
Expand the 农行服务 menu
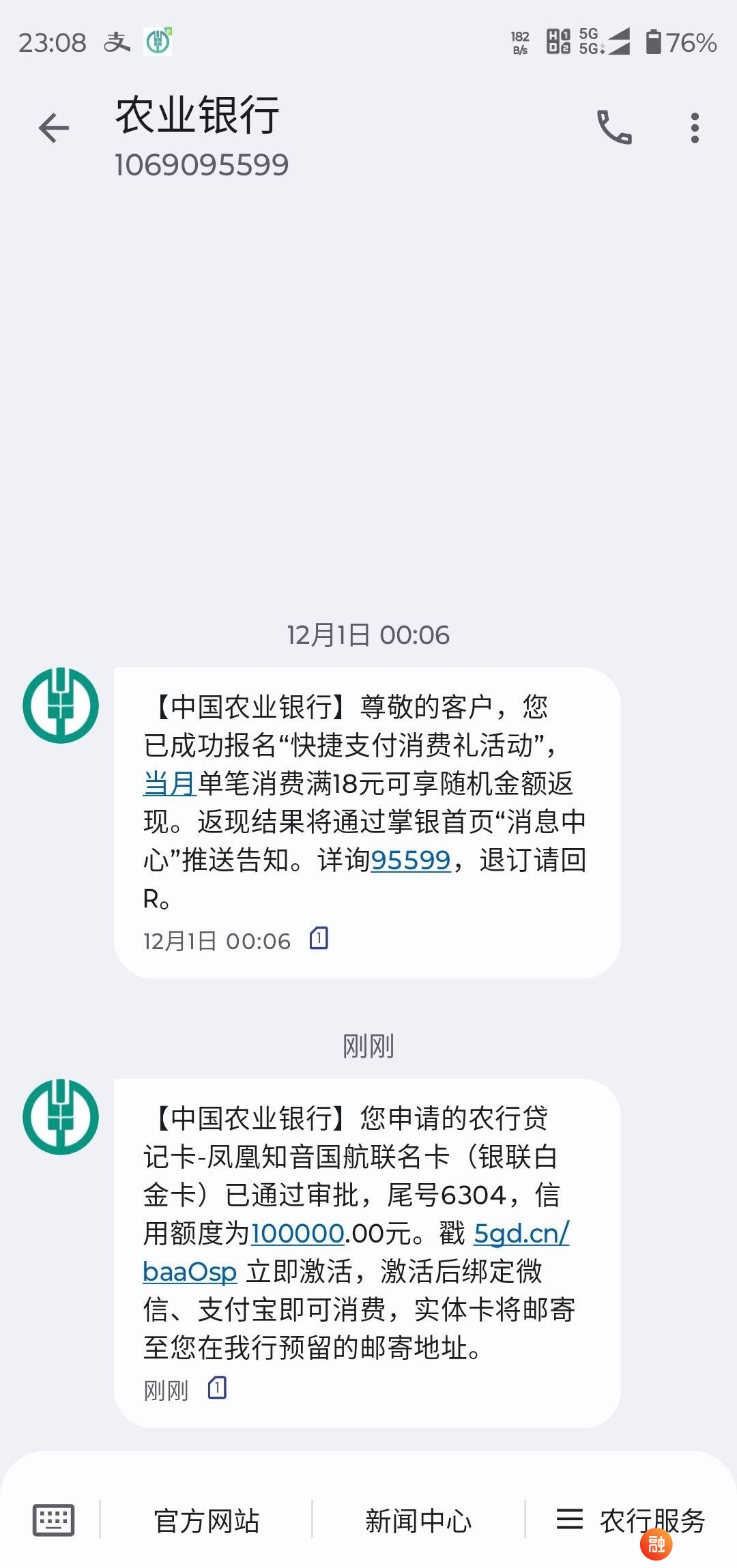pyautogui.click(x=631, y=1520)
